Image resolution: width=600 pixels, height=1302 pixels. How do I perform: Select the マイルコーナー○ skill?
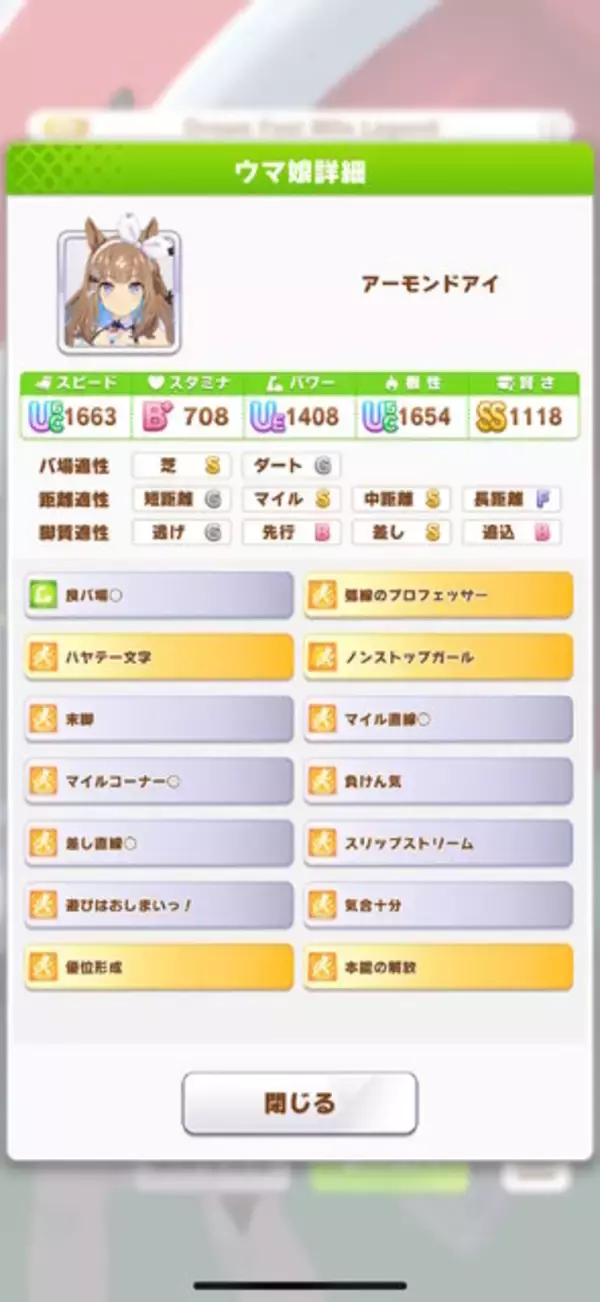tap(159, 781)
